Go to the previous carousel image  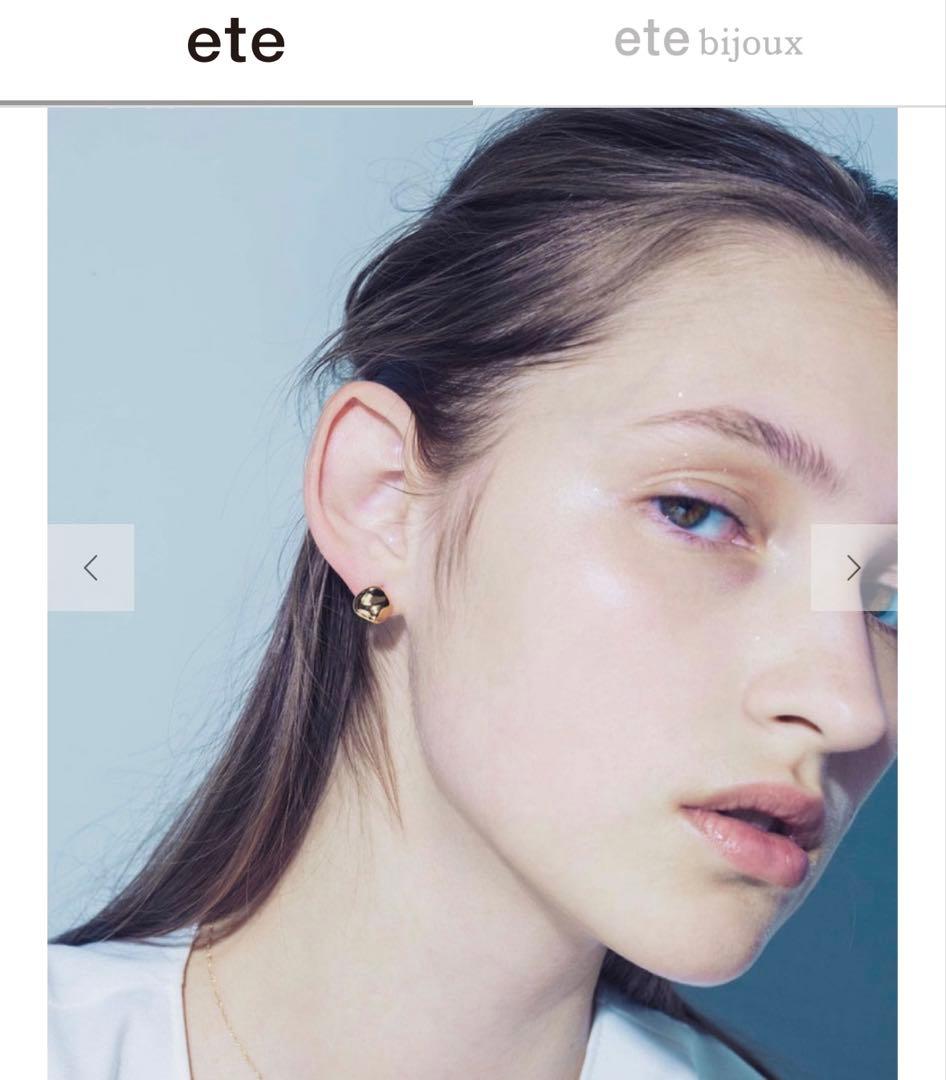(91, 568)
